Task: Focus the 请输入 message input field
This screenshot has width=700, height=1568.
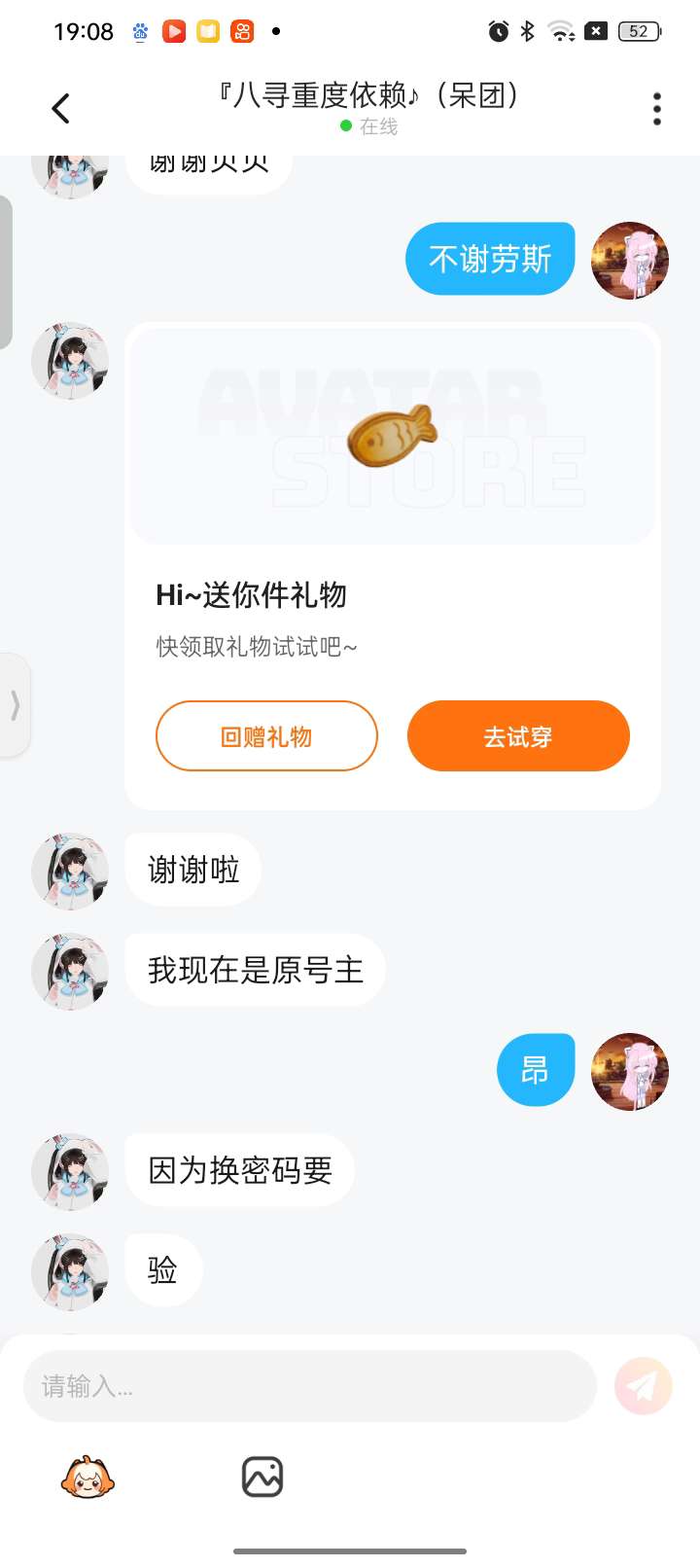Action: [x=309, y=1386]
